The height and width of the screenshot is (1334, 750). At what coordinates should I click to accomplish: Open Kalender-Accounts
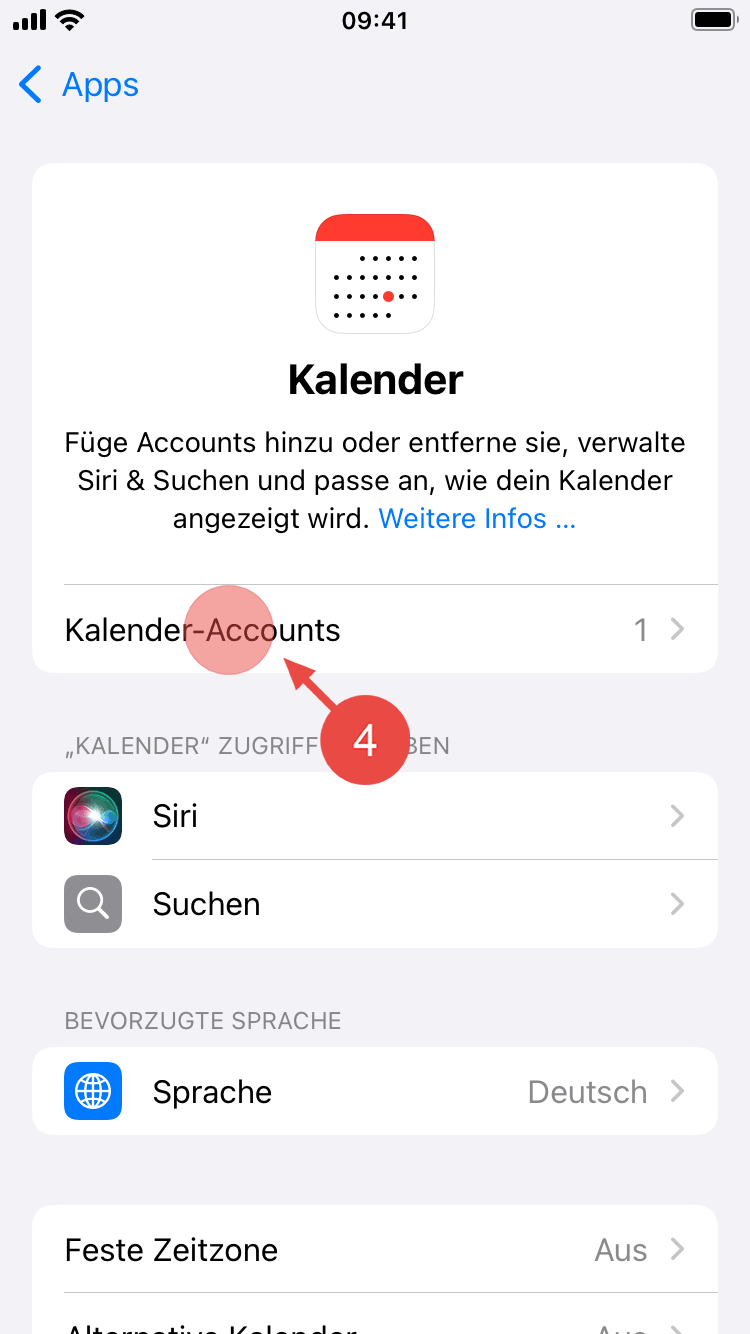point(375,630)
